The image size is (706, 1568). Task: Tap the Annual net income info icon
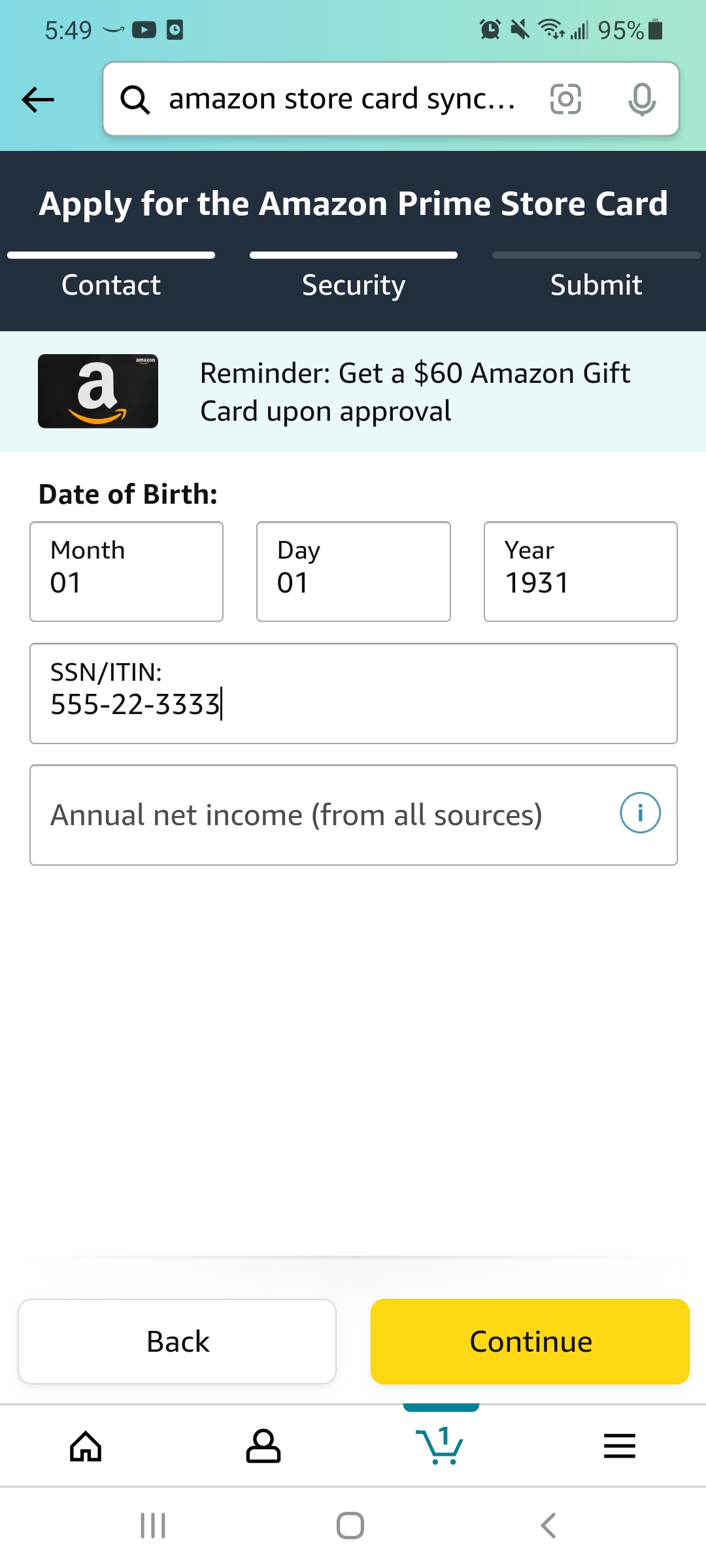(x=641, y=812)
